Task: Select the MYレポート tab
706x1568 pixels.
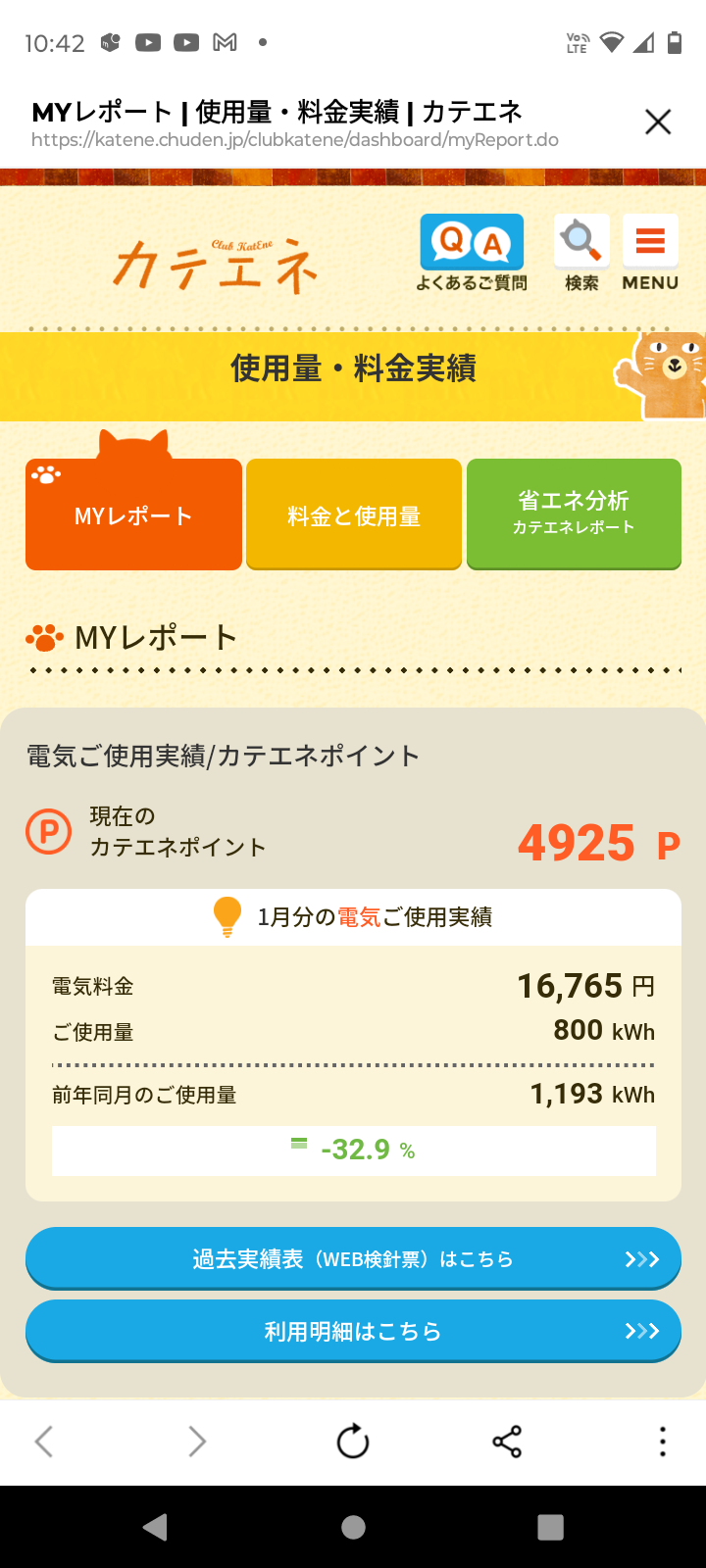Action: pyautogui.click(x=133, y=514)
